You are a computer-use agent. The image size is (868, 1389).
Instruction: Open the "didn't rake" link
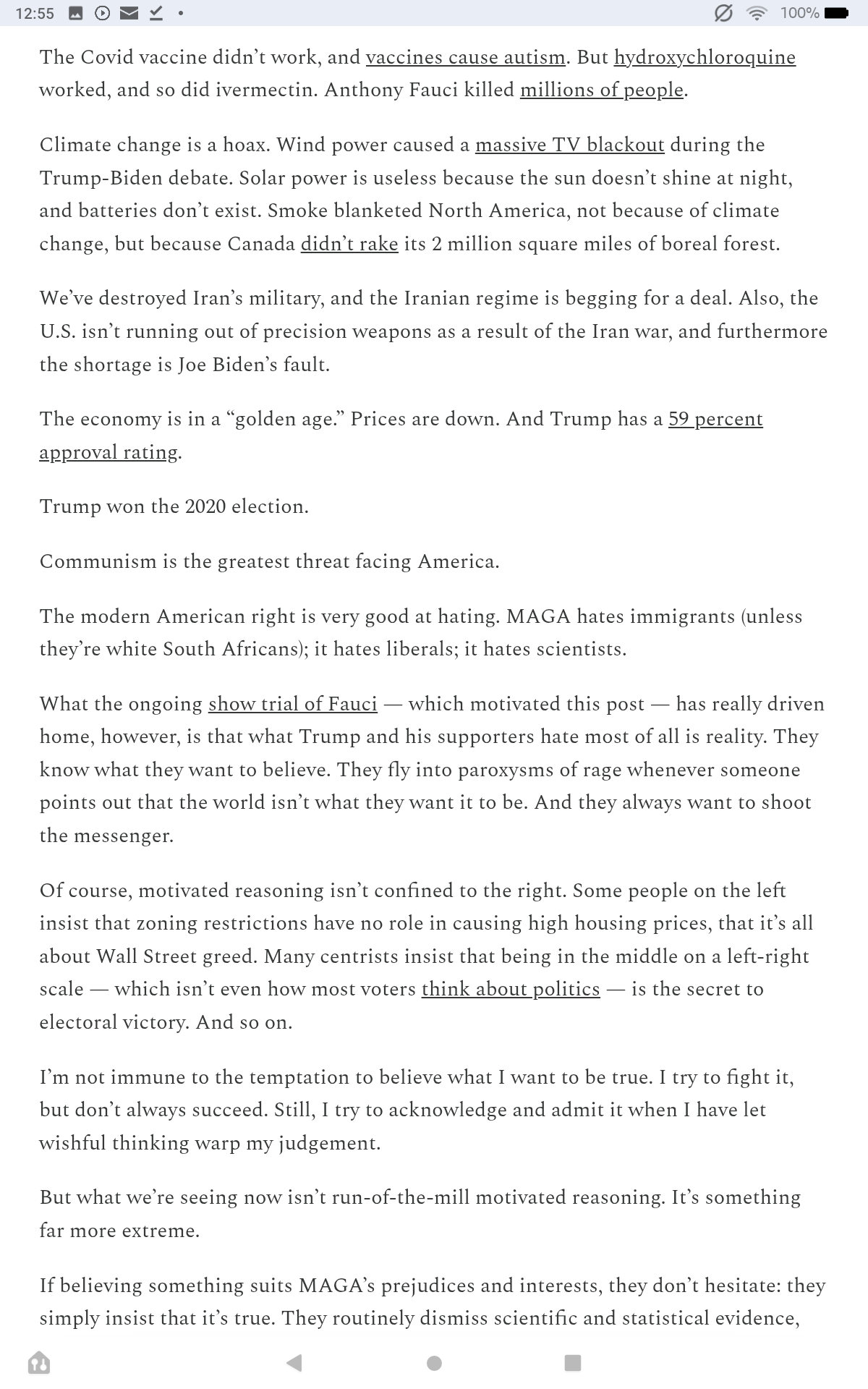point(349,244)
